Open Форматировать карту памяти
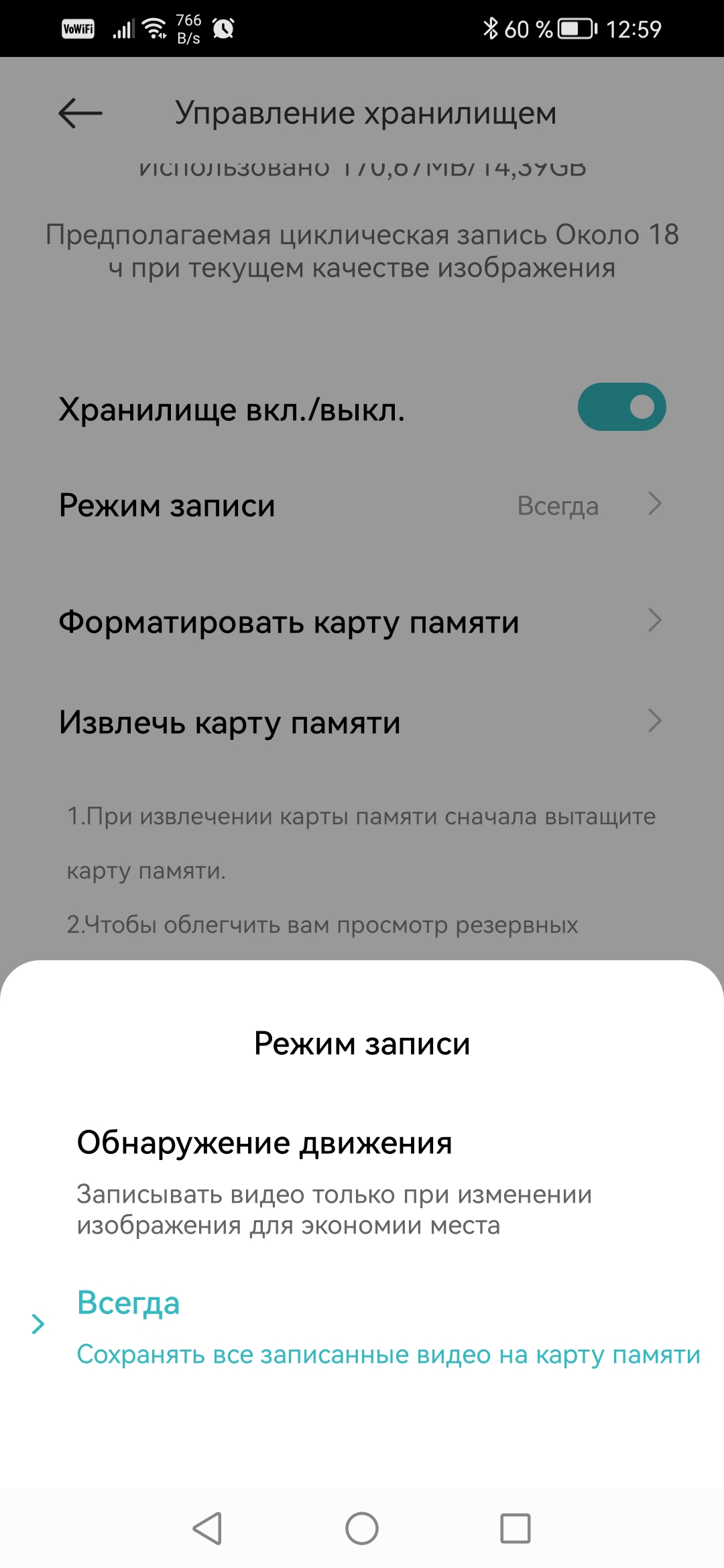724x1568 pixels. pos(362,622)
